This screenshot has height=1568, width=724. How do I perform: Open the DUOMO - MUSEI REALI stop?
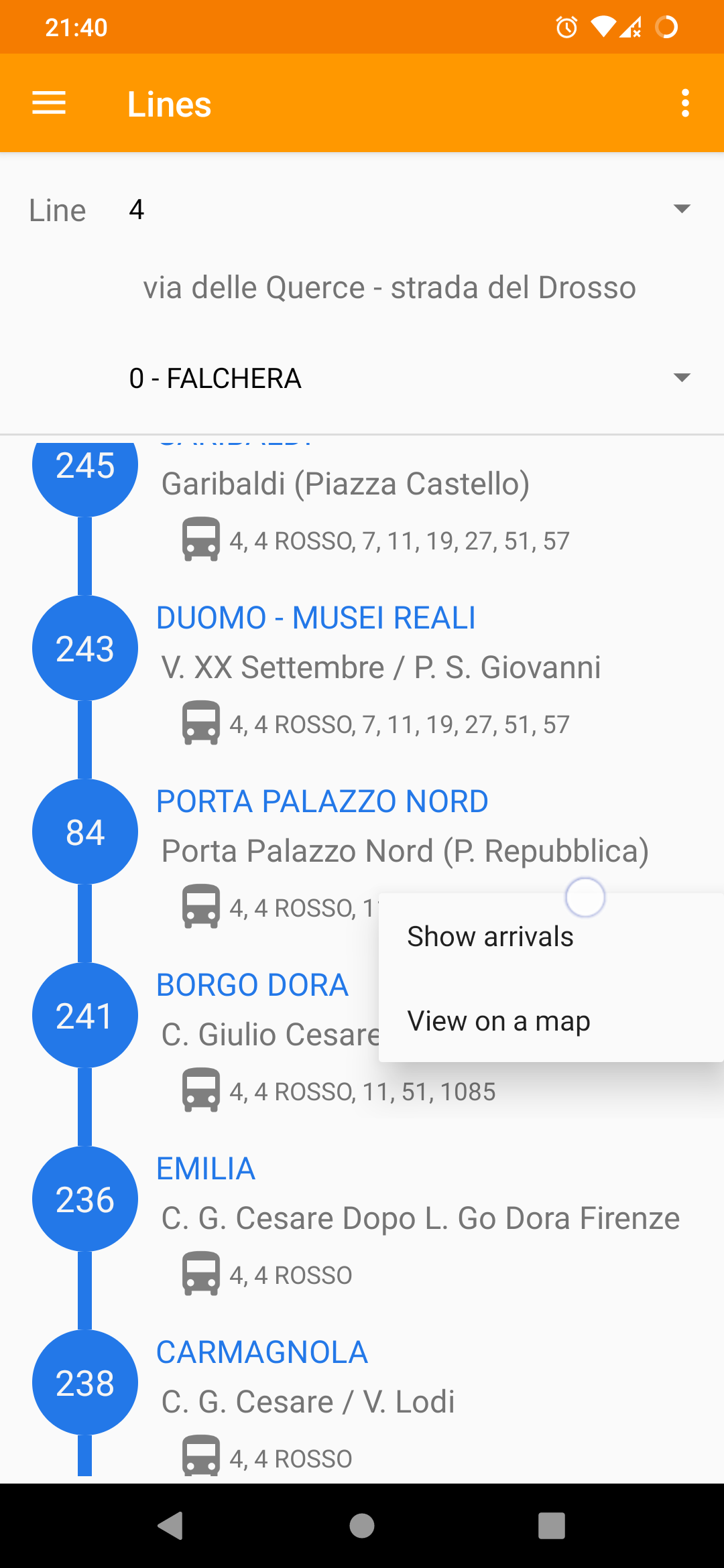(316, 618)
